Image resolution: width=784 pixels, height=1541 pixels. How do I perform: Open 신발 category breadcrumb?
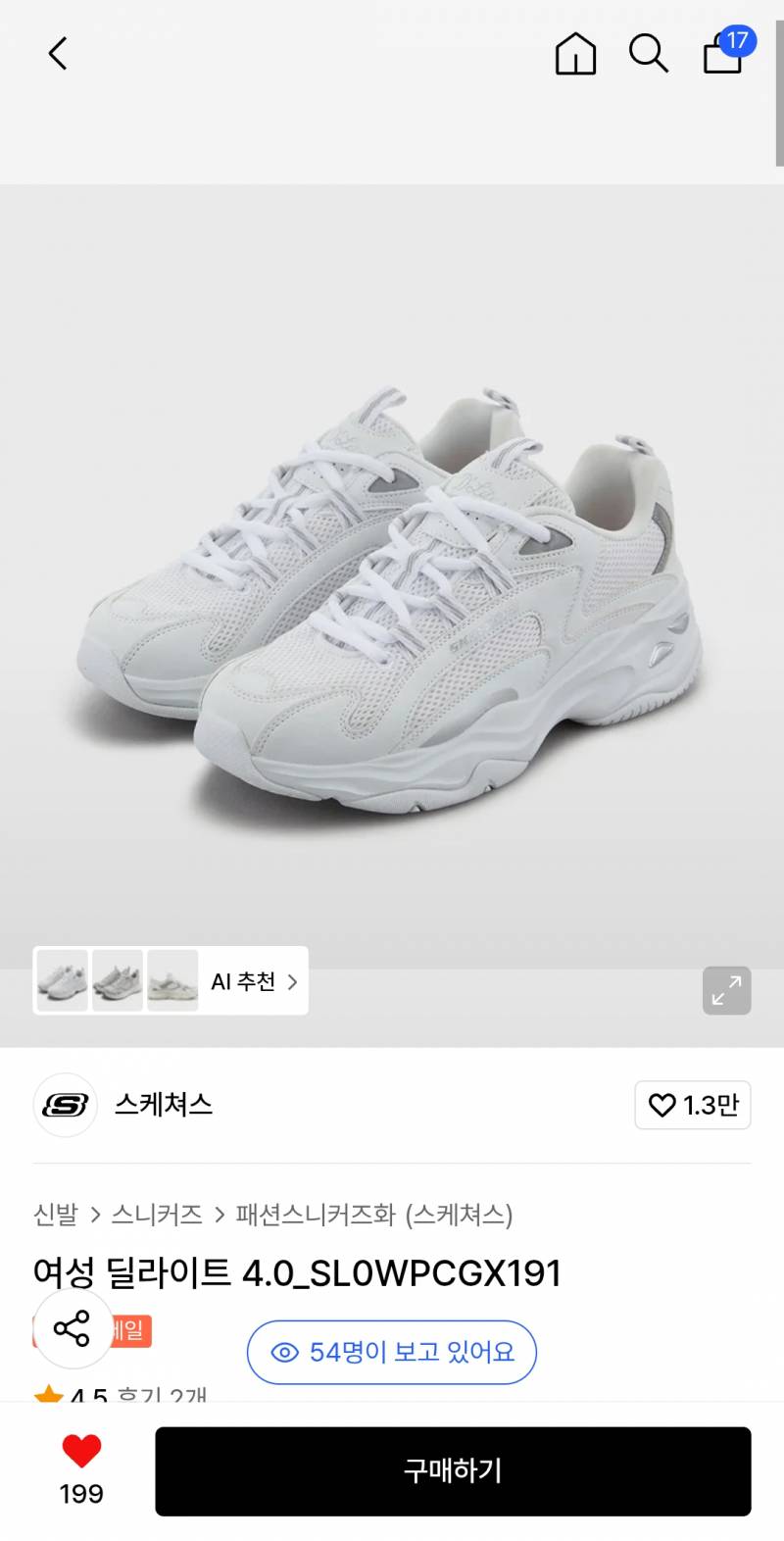point(55,1215)
